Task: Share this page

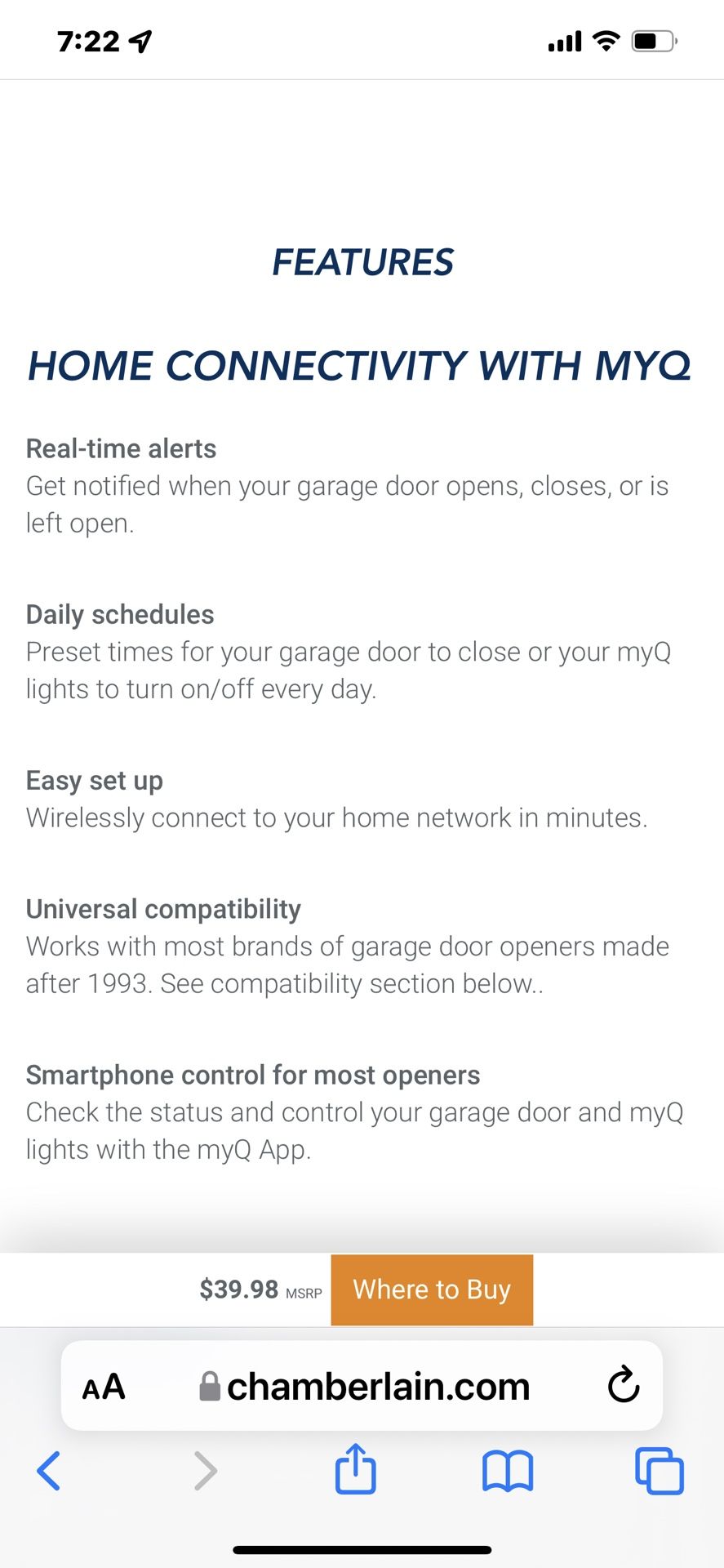Action: click(x=356, y=1468)
